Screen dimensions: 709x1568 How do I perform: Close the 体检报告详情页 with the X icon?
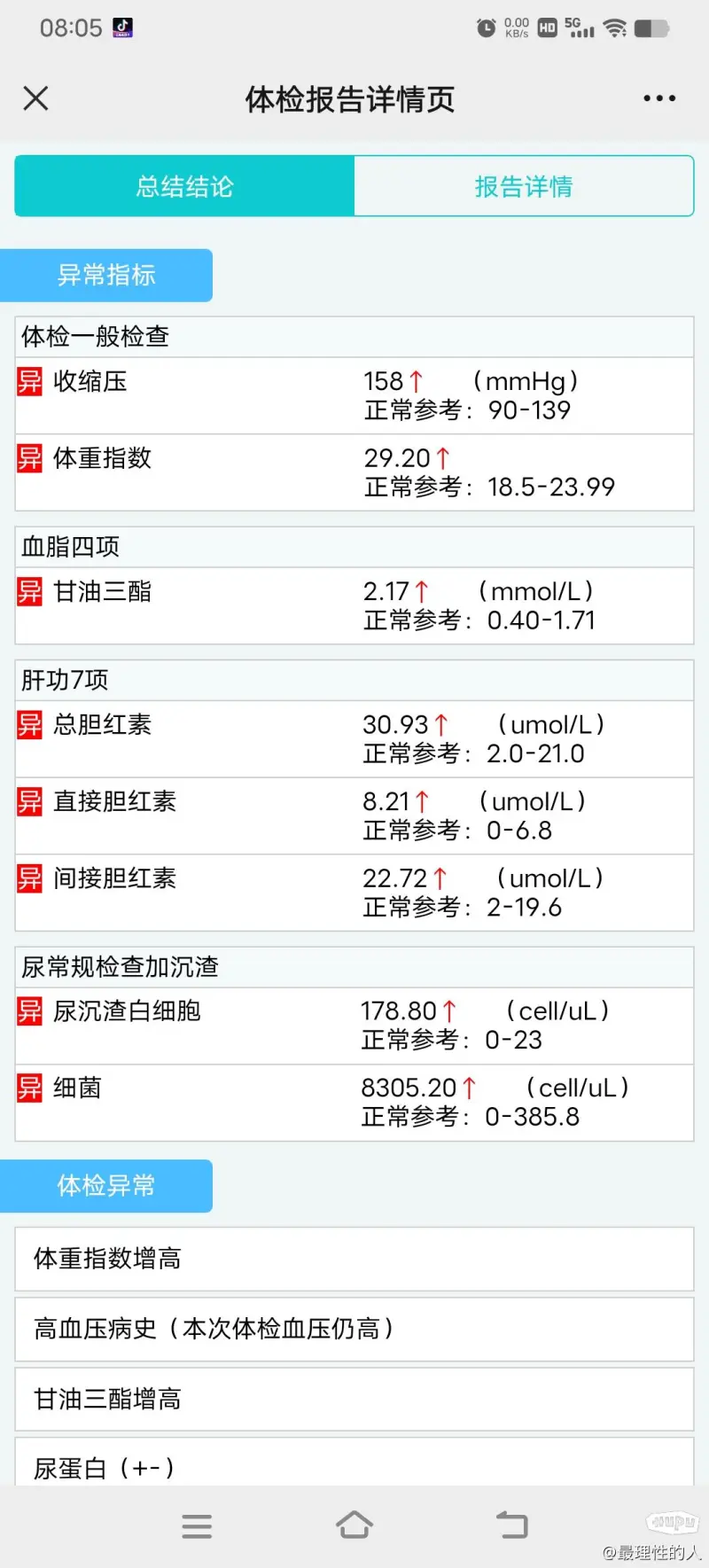[x=35, y=98]
